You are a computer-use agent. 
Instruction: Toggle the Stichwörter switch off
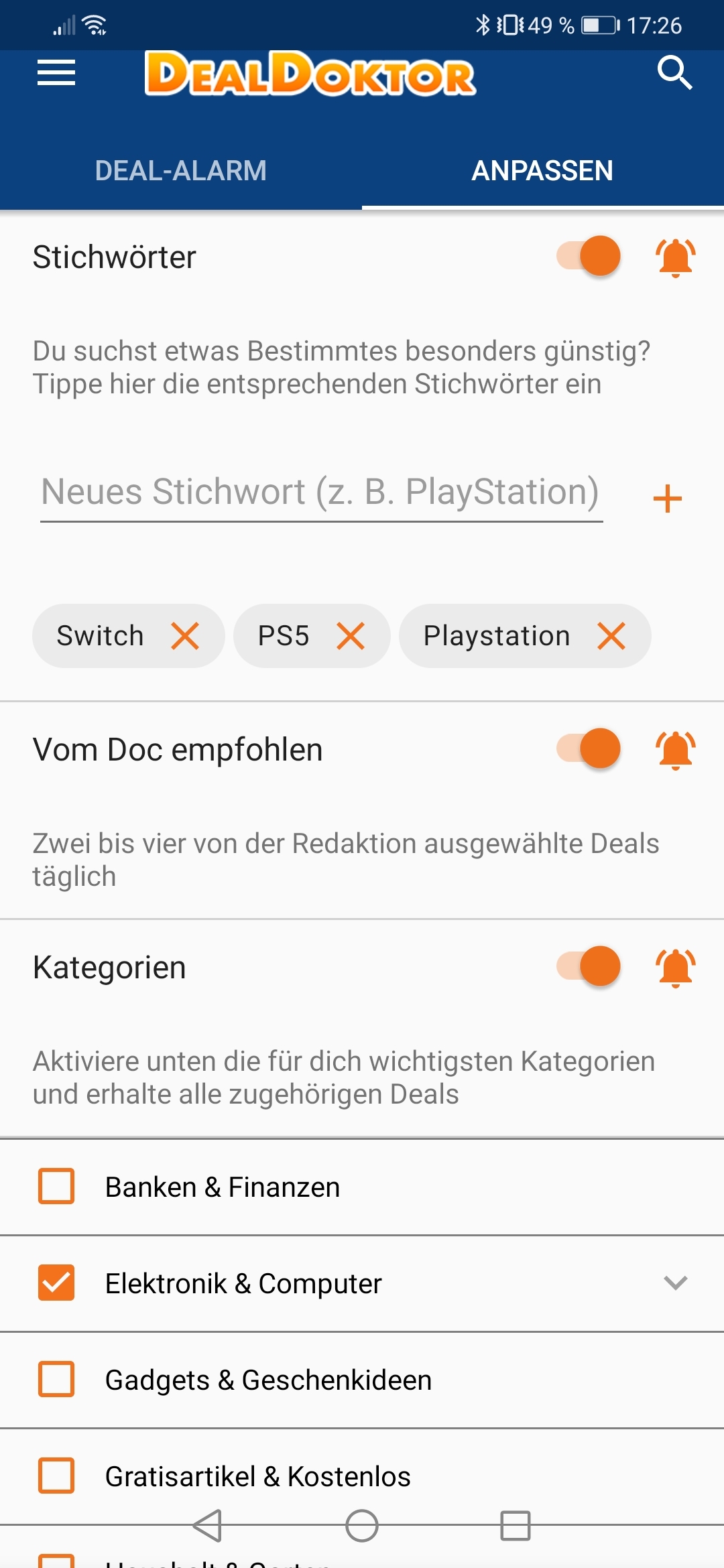click(589, 256)
